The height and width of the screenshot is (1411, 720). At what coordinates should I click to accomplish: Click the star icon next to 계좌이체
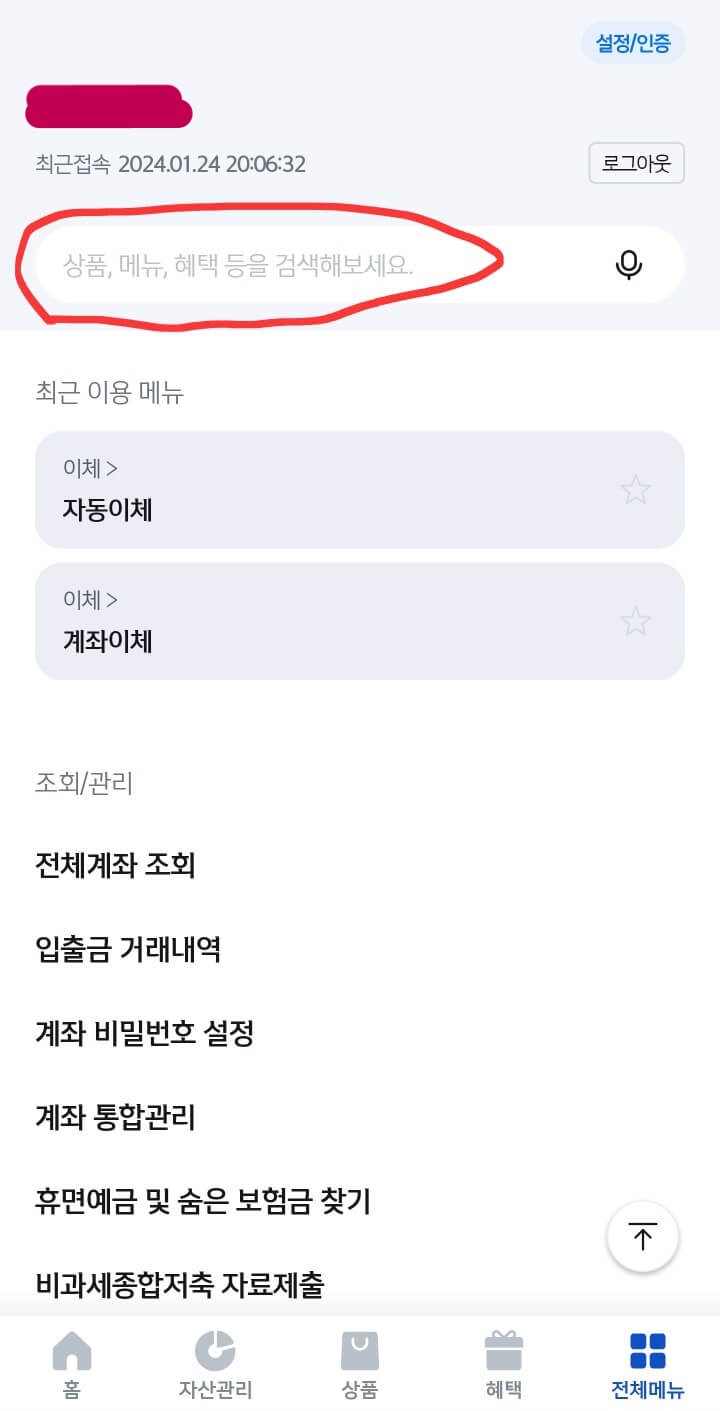(x=635, y=620)
